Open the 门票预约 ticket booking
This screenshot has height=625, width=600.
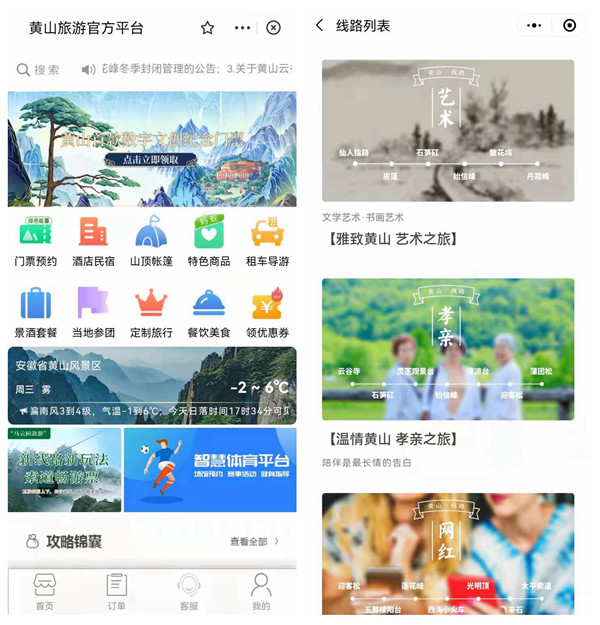pos(36,242)
